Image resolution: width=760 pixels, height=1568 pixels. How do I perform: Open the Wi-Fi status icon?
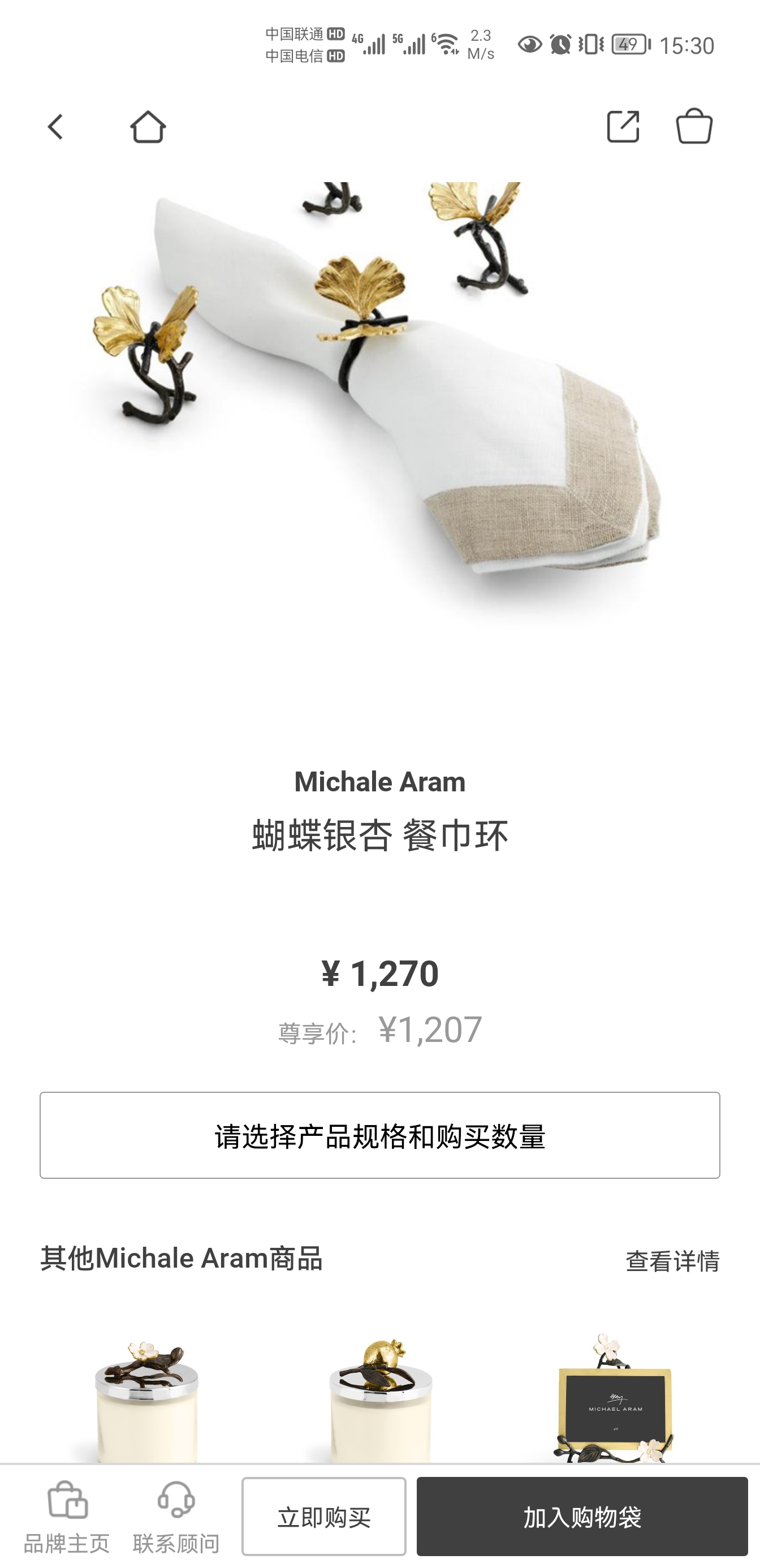(448, 42)
